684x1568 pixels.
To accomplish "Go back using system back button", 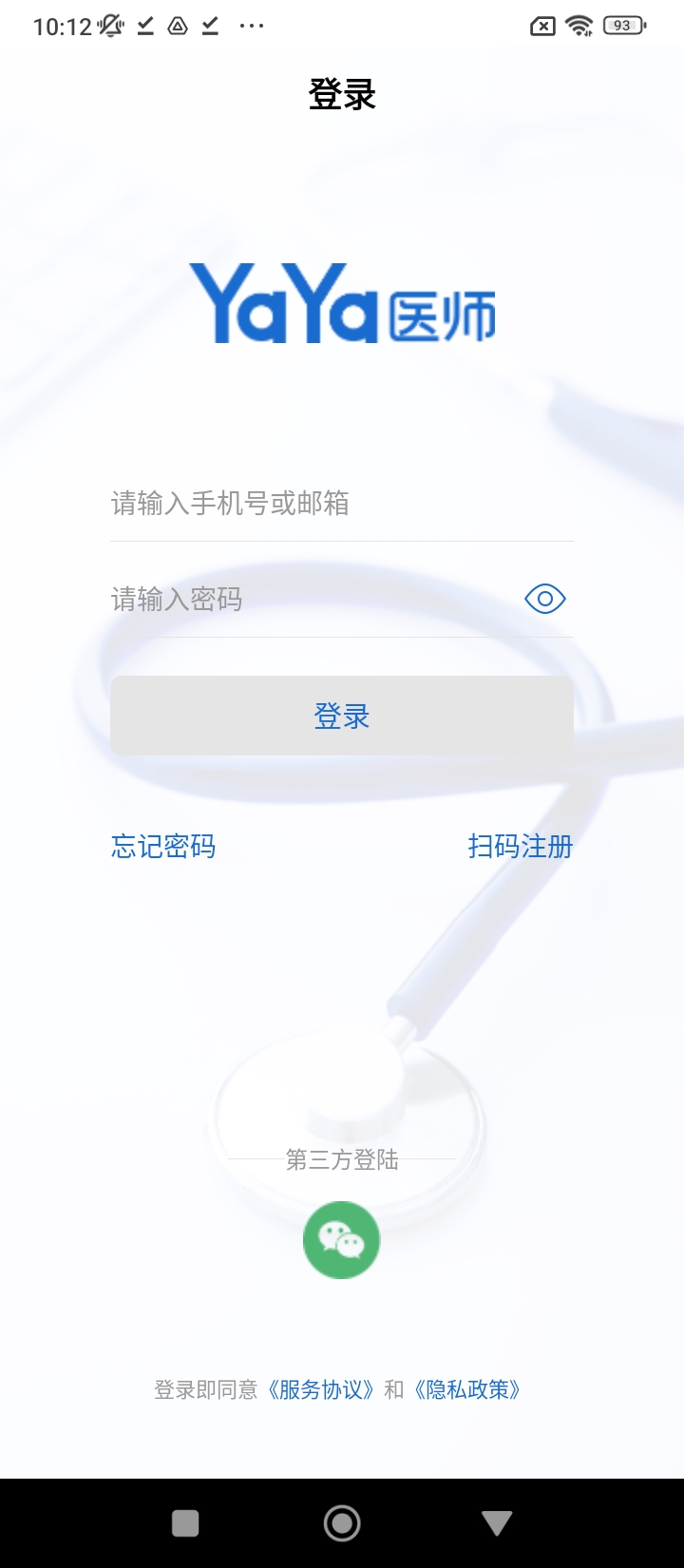I will [x=497, y=1523].
